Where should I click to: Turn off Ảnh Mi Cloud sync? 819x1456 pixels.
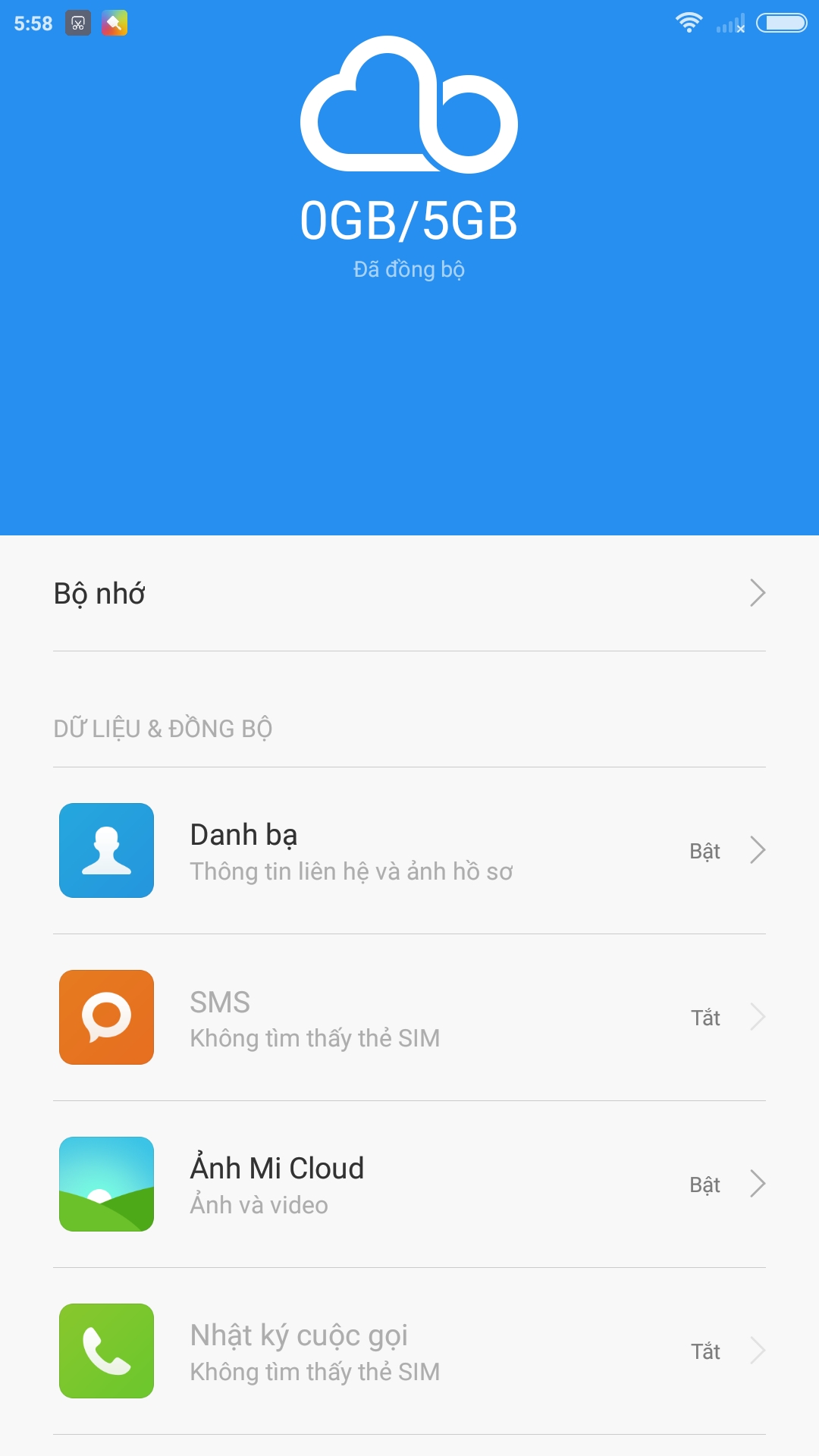click(704, 1184)
